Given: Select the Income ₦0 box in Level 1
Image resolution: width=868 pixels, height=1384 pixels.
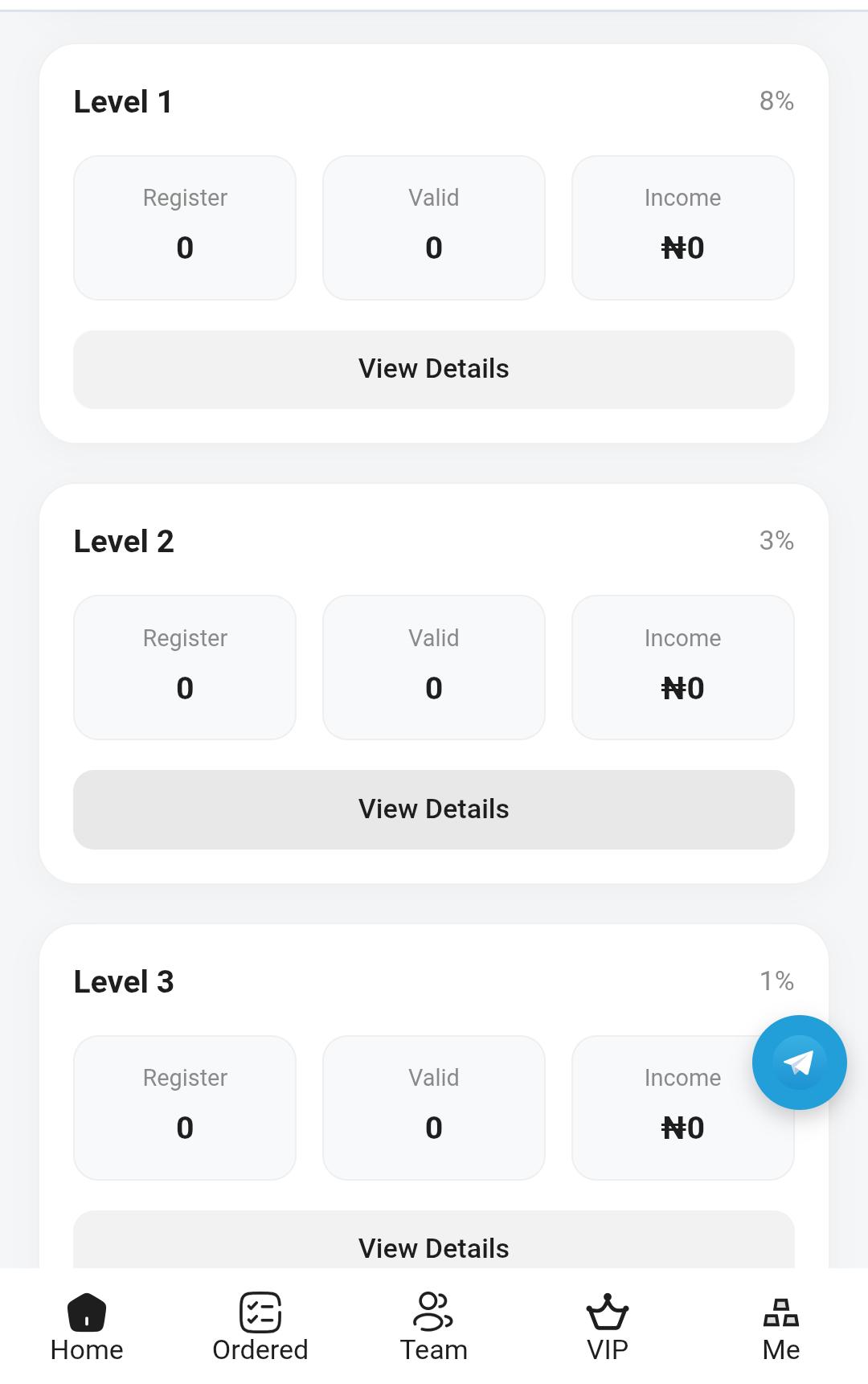Looking at the screenshot, I should (682, 226).
